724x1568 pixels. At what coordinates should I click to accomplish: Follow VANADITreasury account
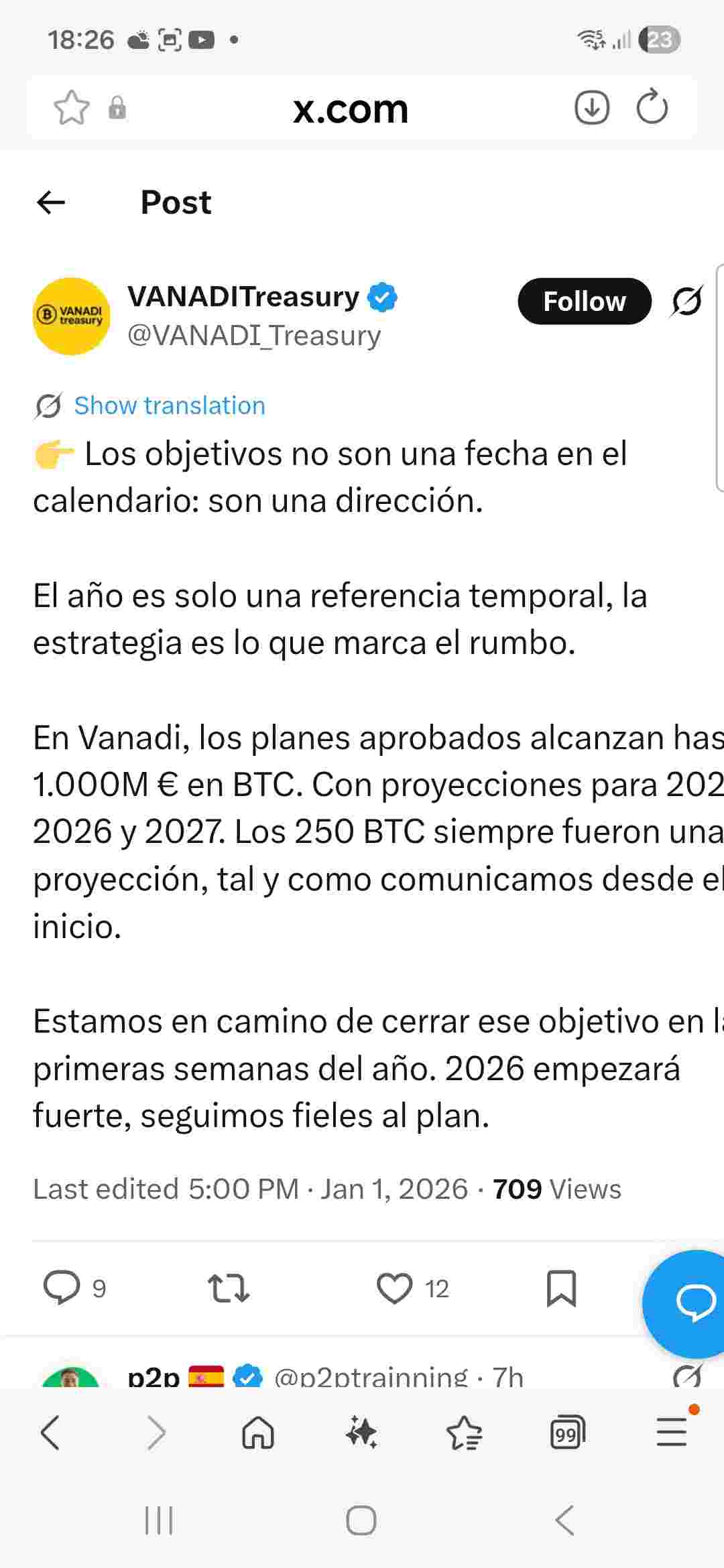pyautogui.click(x=584, y=302)
